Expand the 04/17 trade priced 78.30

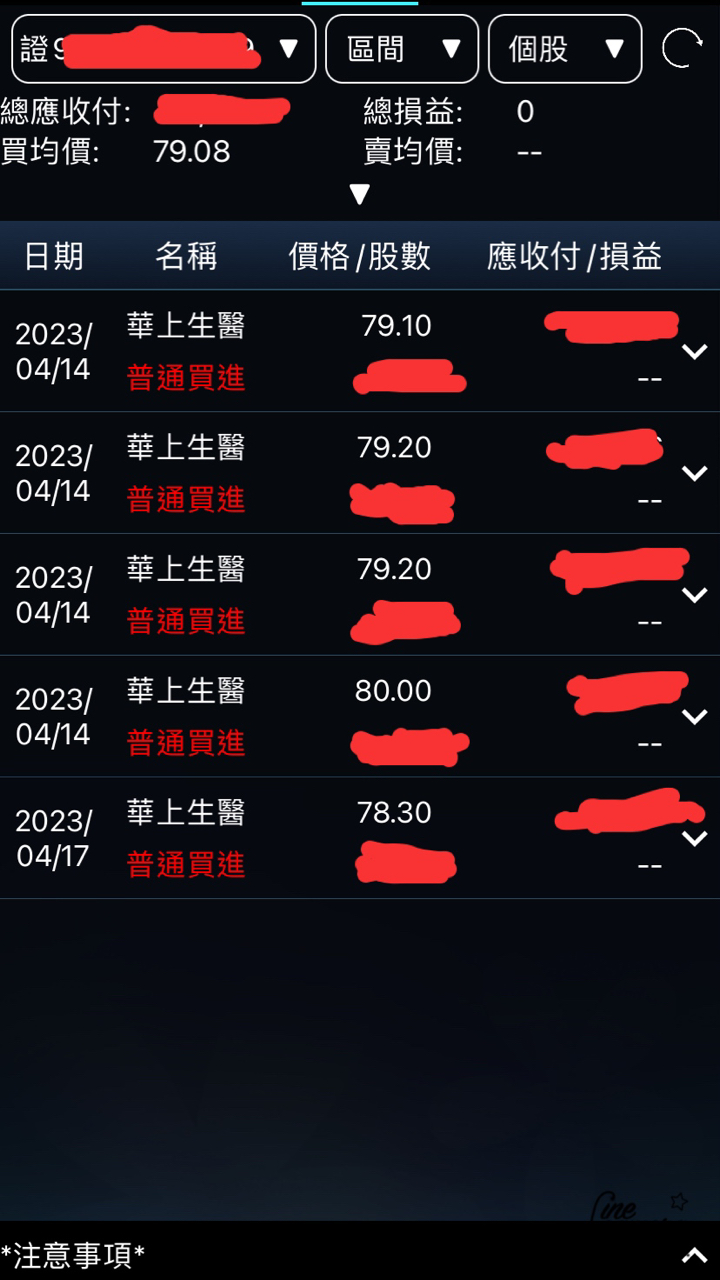[694, 838]
